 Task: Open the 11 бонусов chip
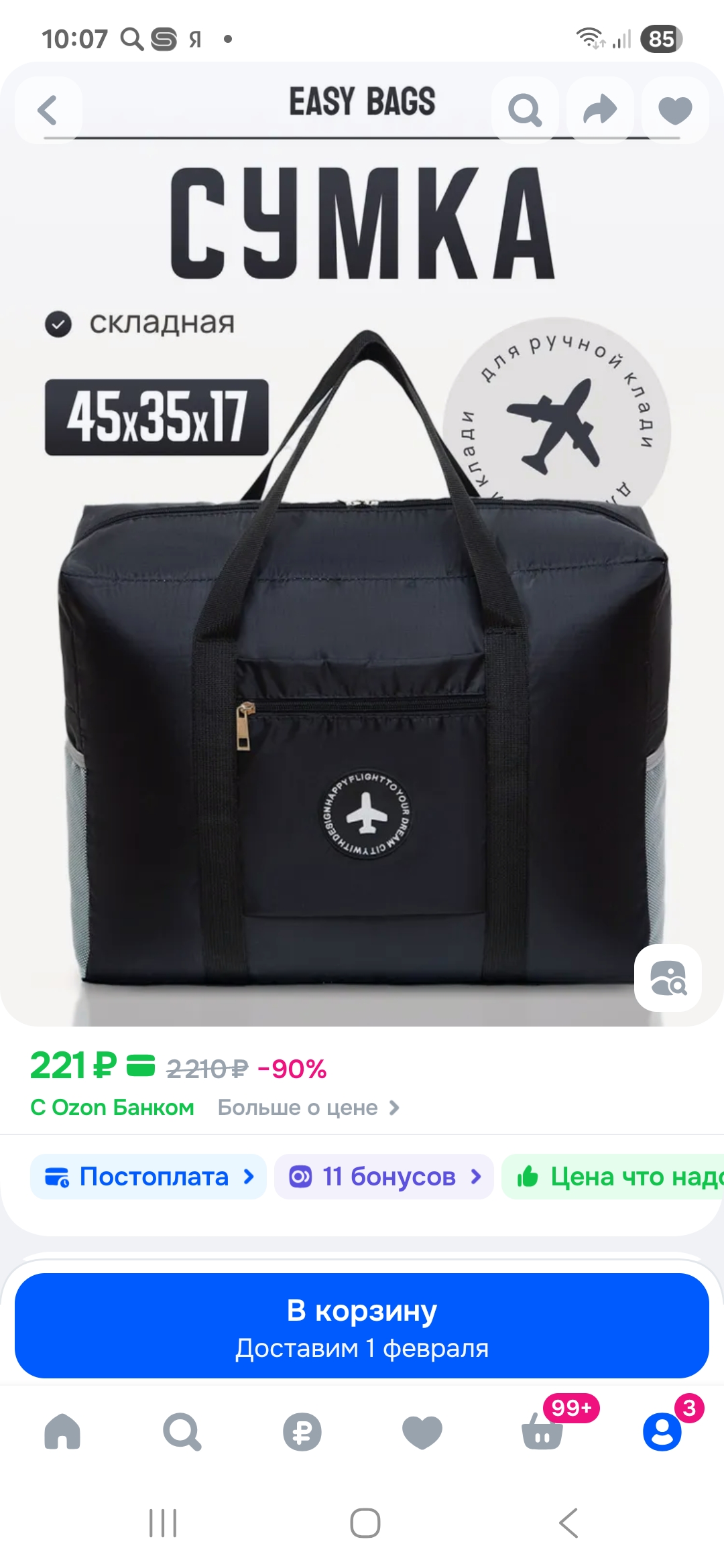[x=384, y=1177]
